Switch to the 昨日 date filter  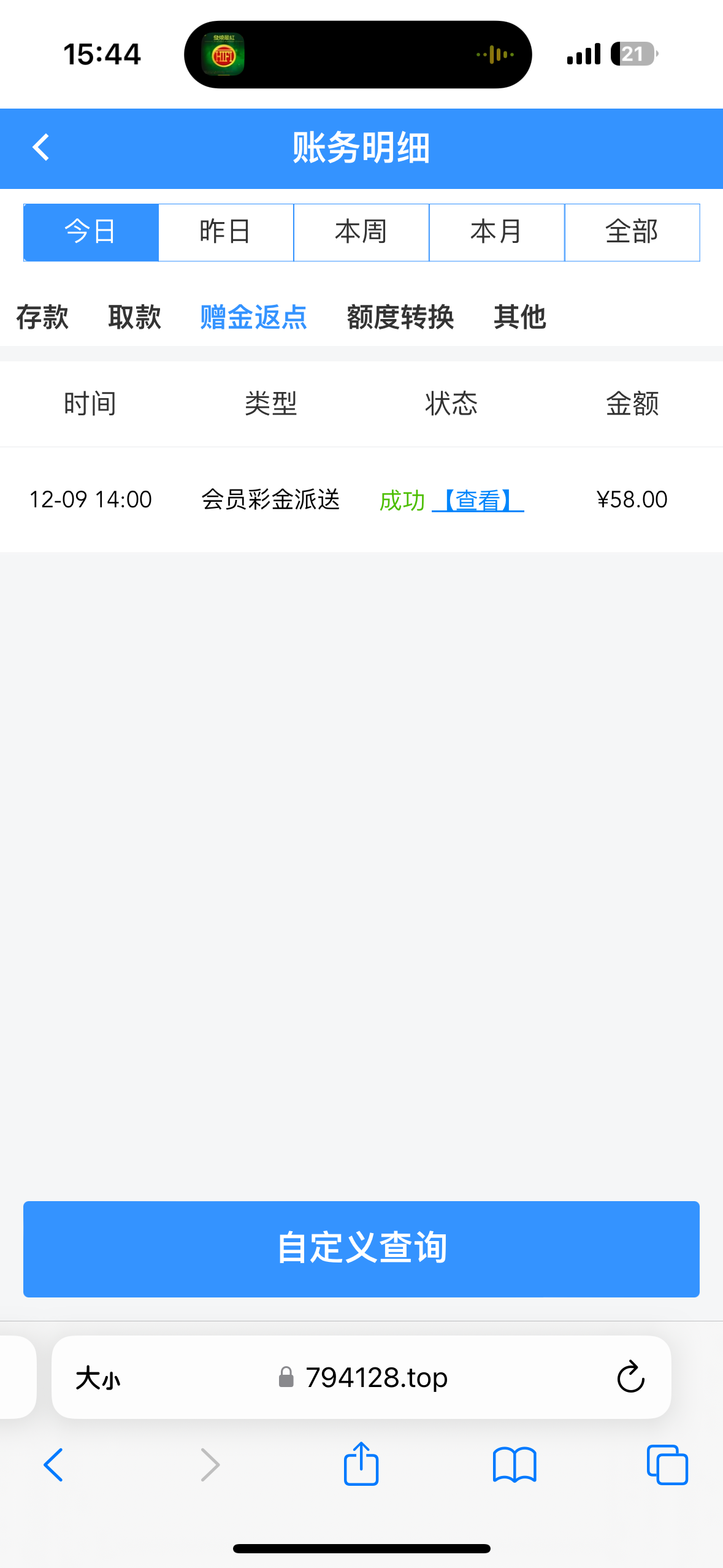[x=226, y=232]
